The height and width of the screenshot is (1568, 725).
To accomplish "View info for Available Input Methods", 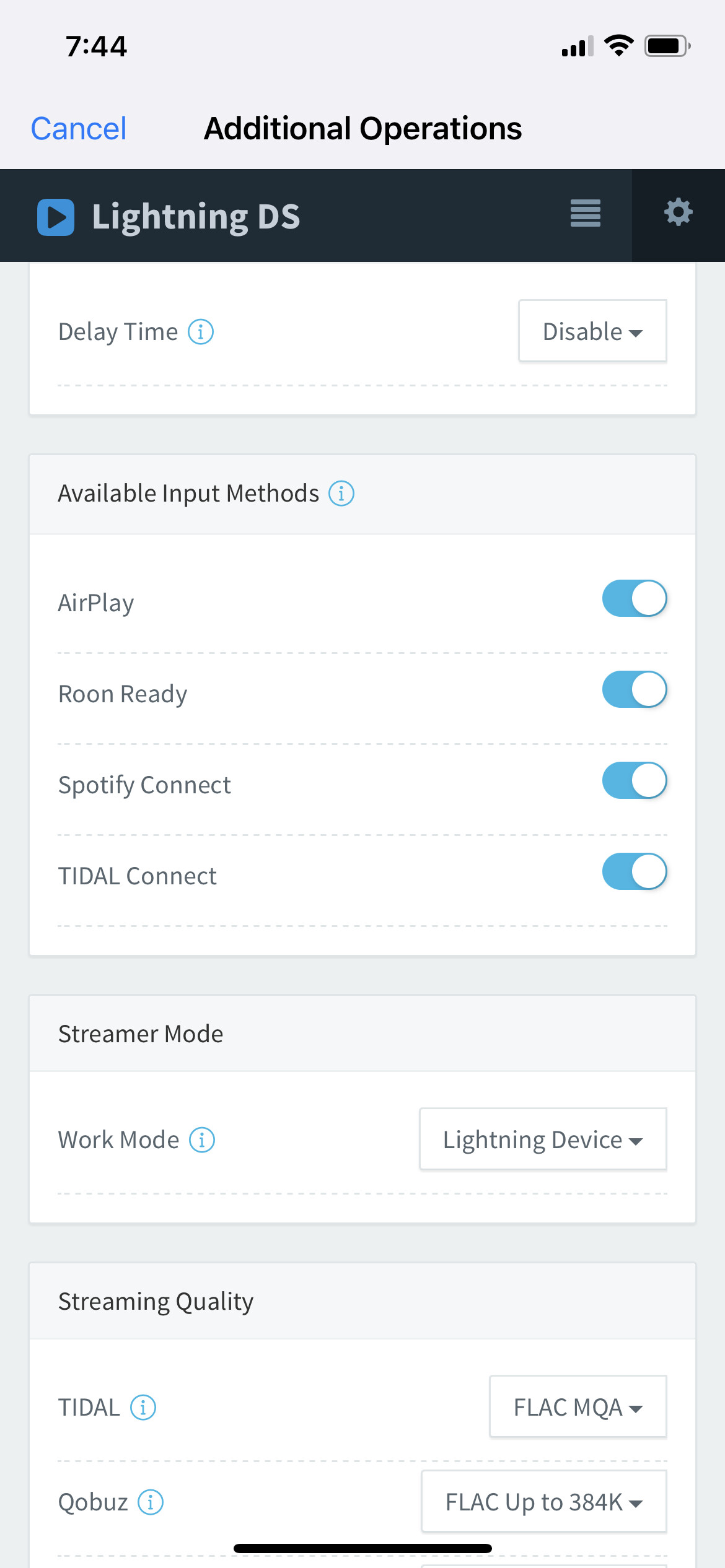I will [341, 494].
